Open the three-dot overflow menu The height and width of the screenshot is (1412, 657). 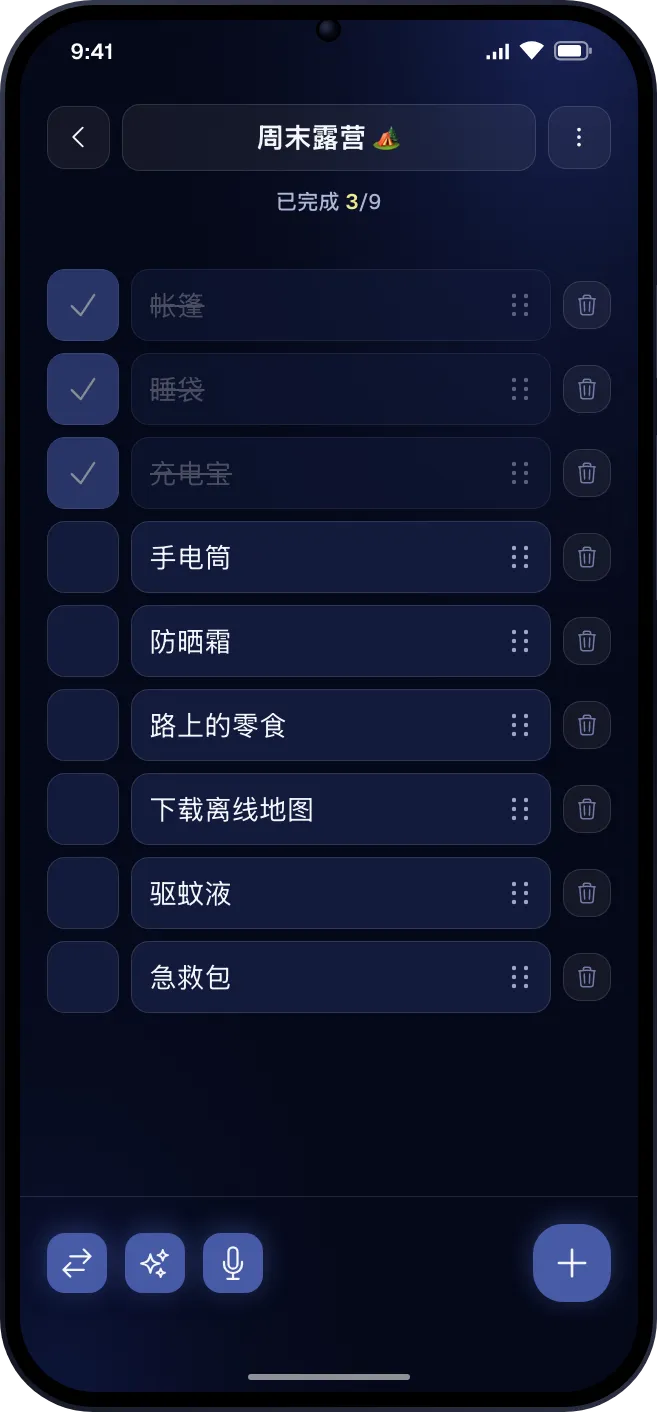[579, 137]
